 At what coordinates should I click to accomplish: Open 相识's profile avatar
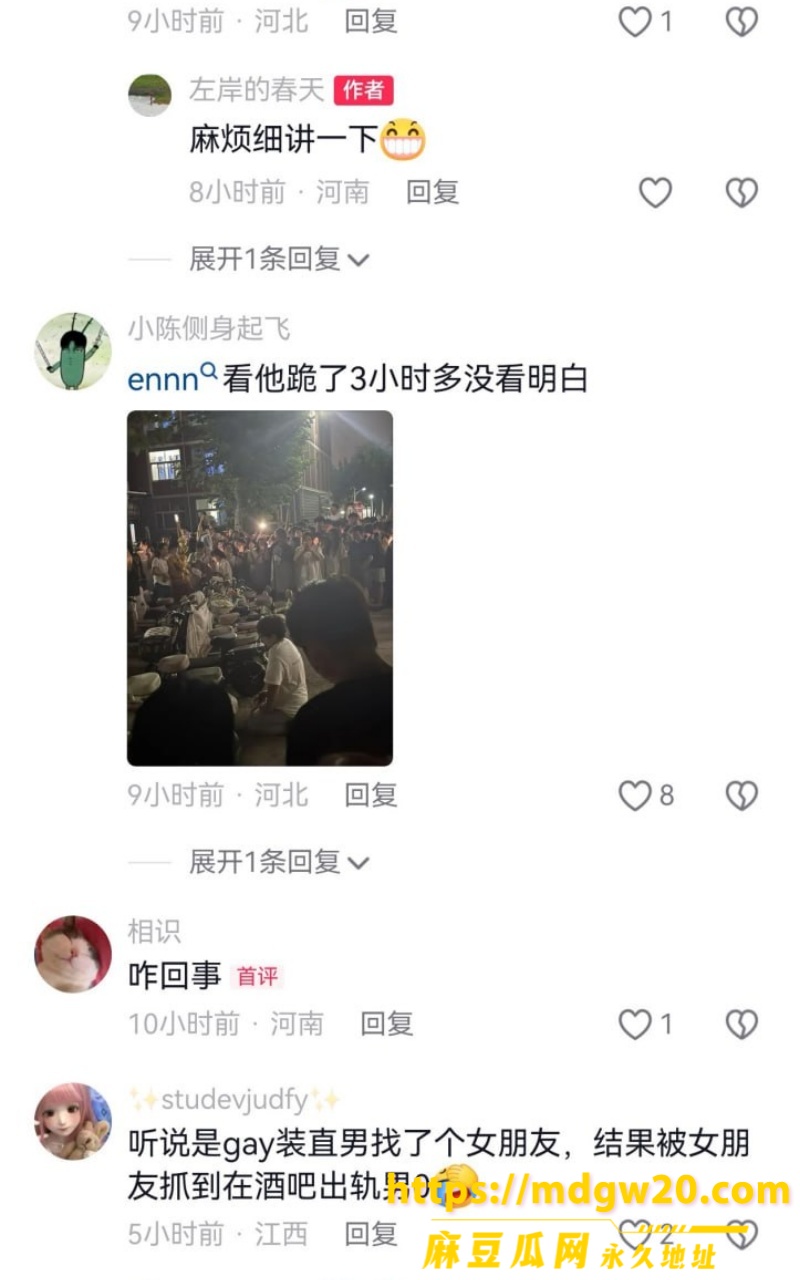coord(73,954)
